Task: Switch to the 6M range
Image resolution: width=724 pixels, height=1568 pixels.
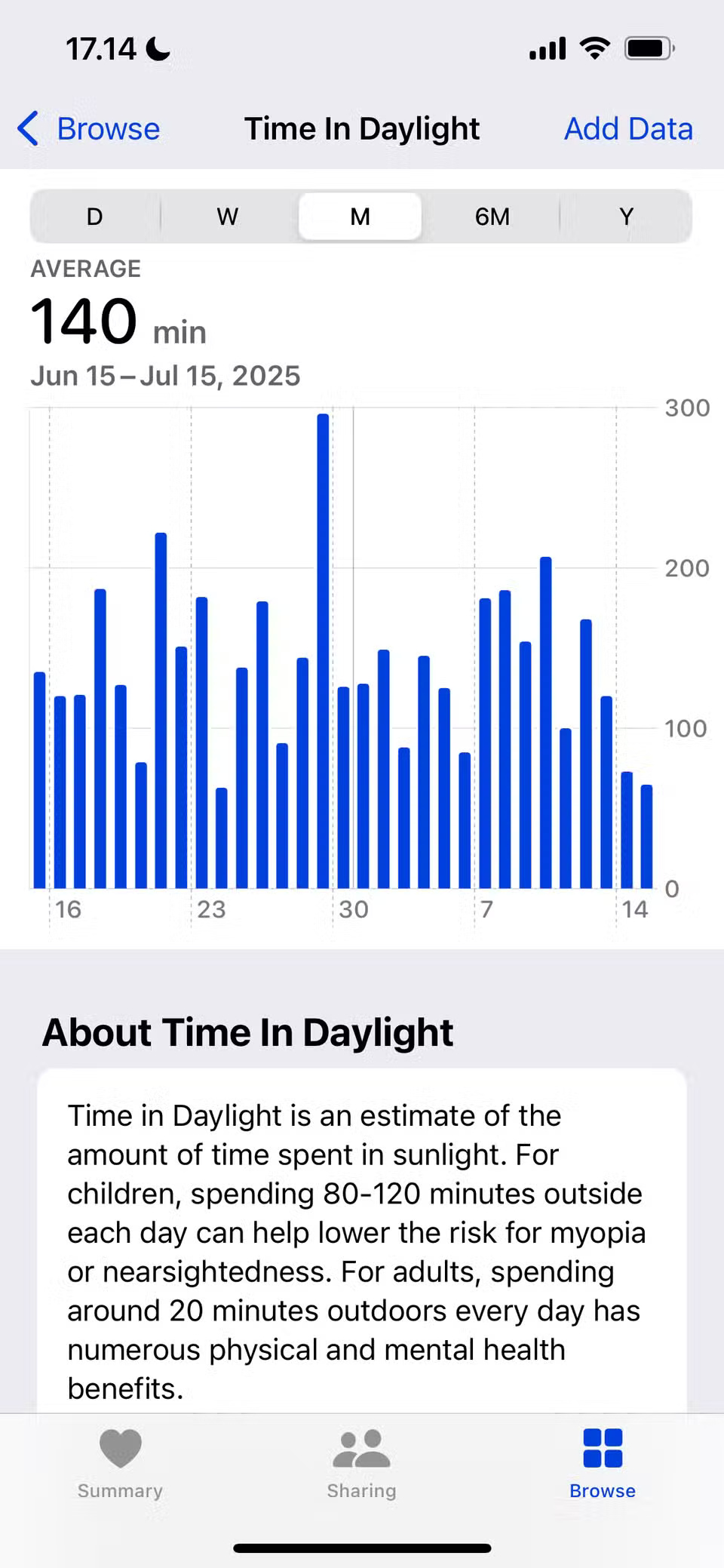Action: [x=492, y=217]
